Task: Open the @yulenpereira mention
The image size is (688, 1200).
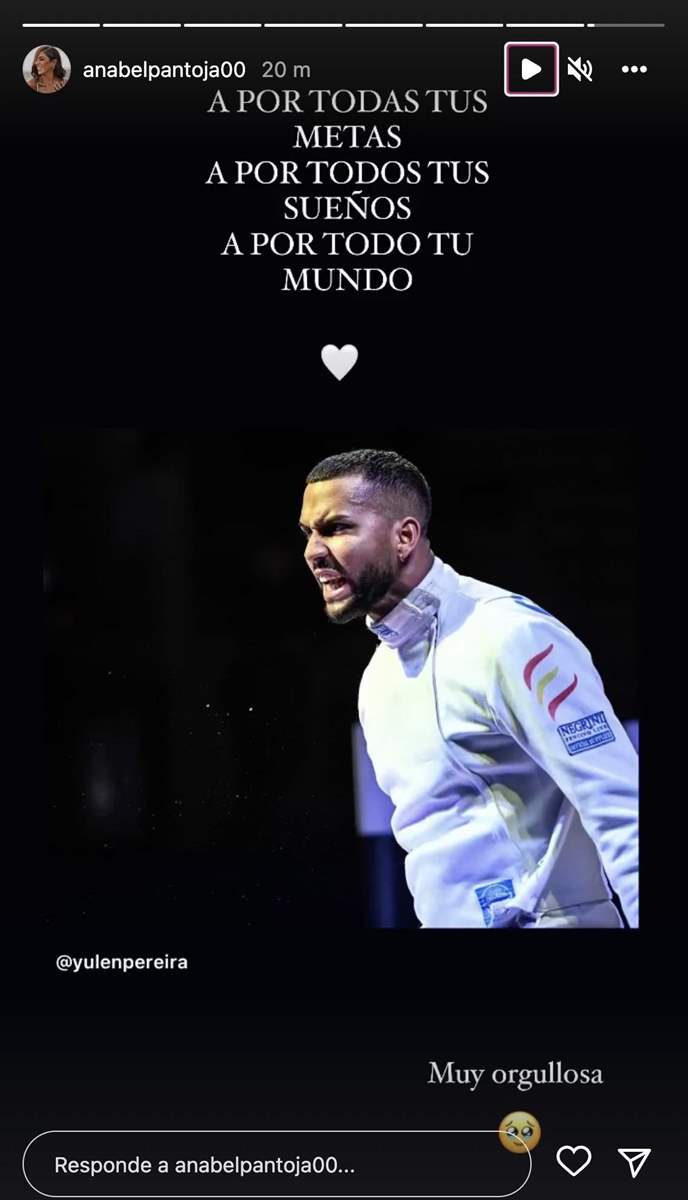Action: click(122, 963)
